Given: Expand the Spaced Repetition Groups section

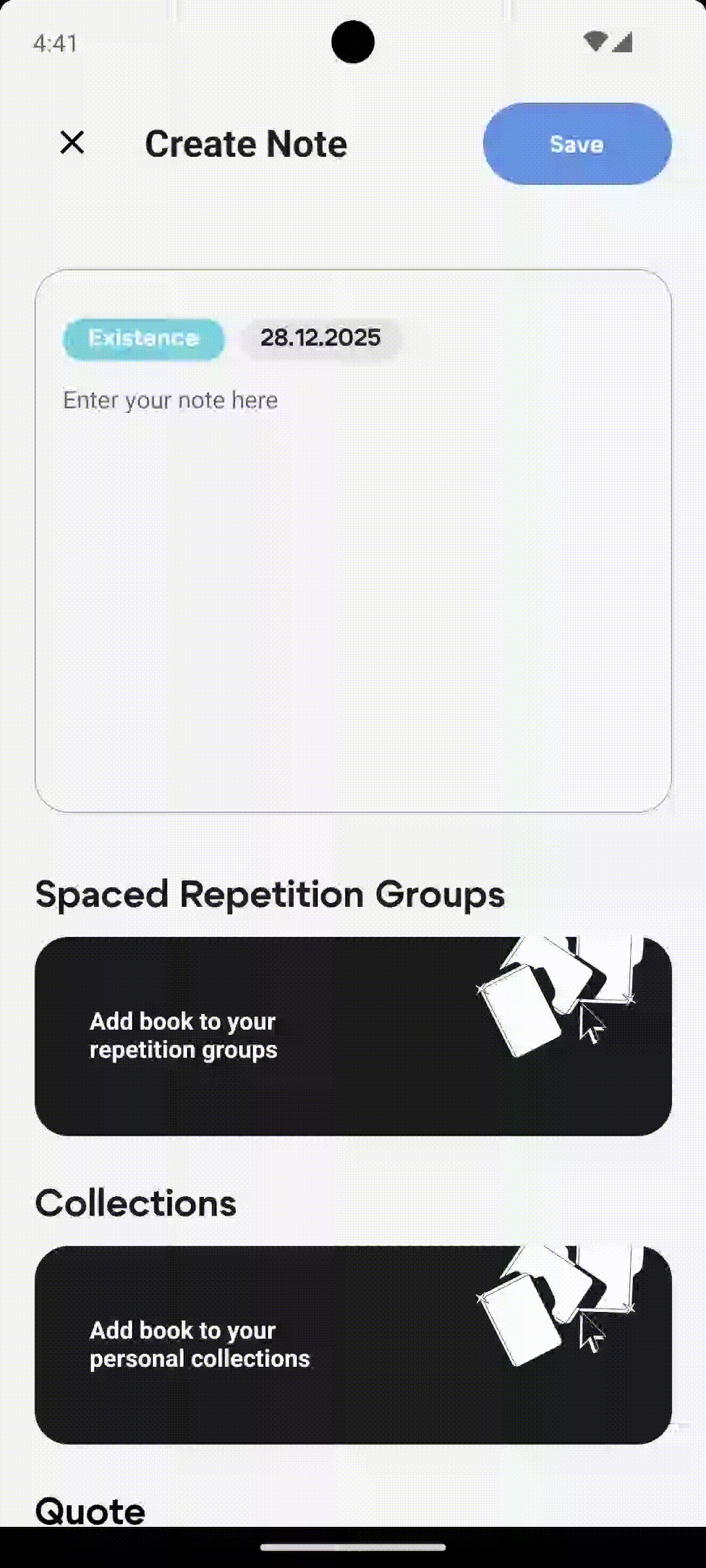Looking at the screenshot, I should (x=269, y=894).
